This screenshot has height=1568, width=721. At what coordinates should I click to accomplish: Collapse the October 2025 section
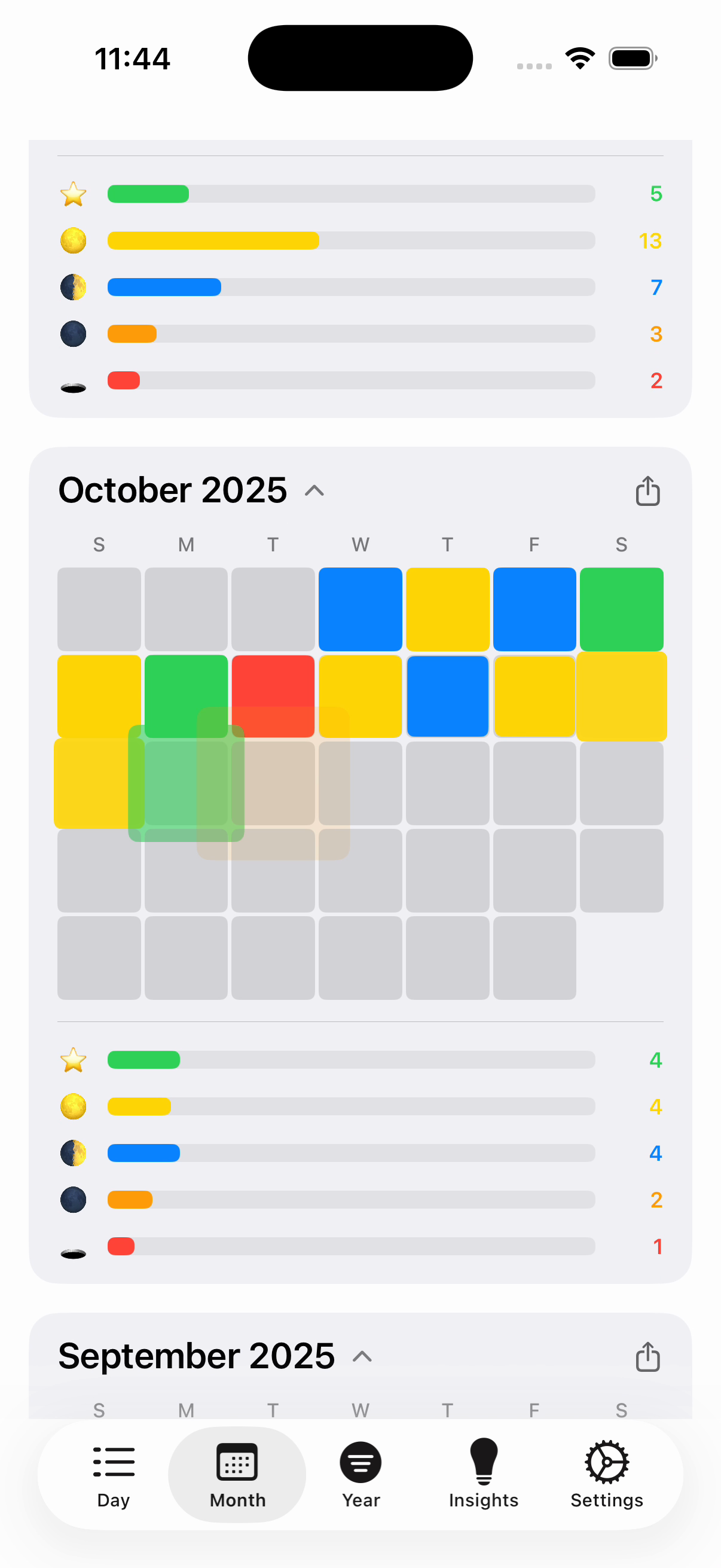(314, 490)
